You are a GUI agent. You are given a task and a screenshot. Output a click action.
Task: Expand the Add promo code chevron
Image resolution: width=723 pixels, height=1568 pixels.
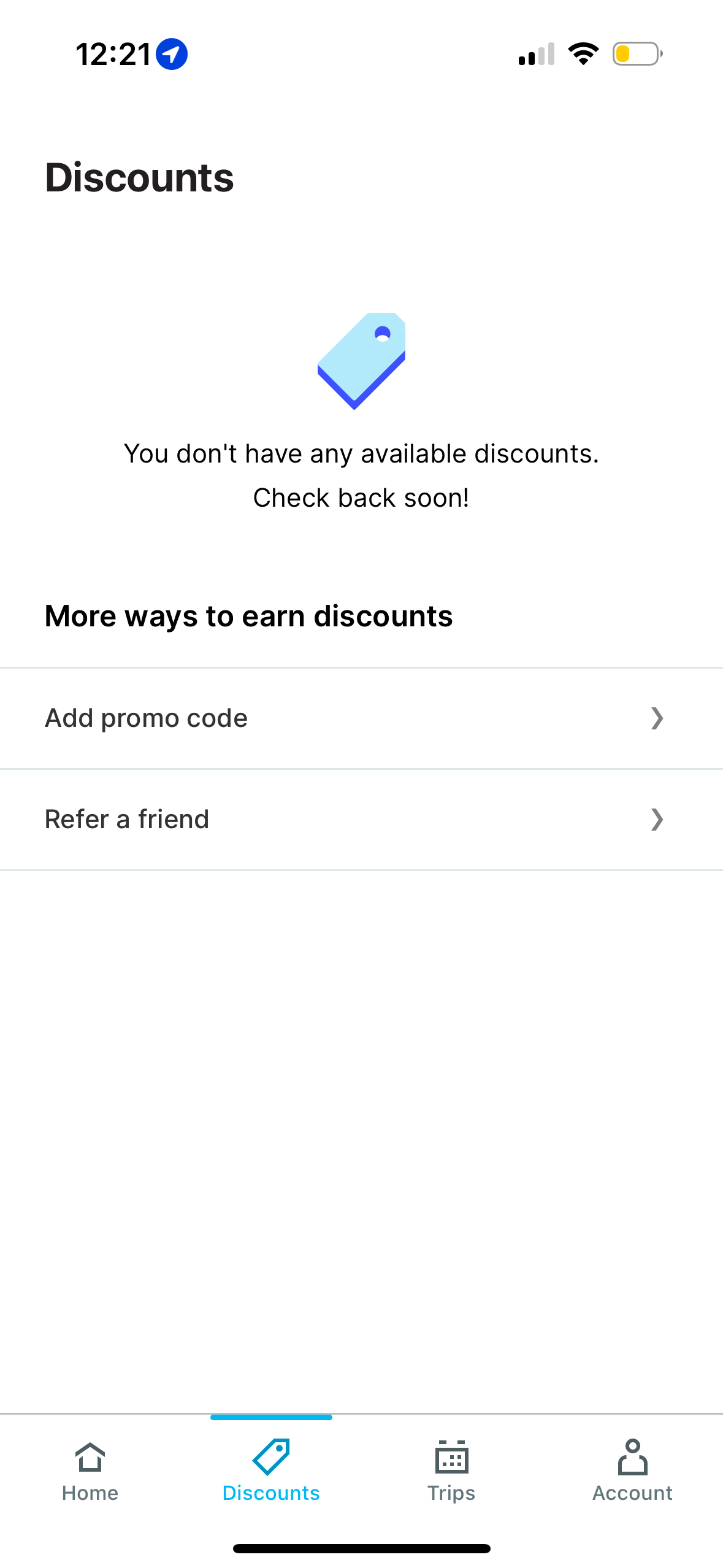click(657, 718)
